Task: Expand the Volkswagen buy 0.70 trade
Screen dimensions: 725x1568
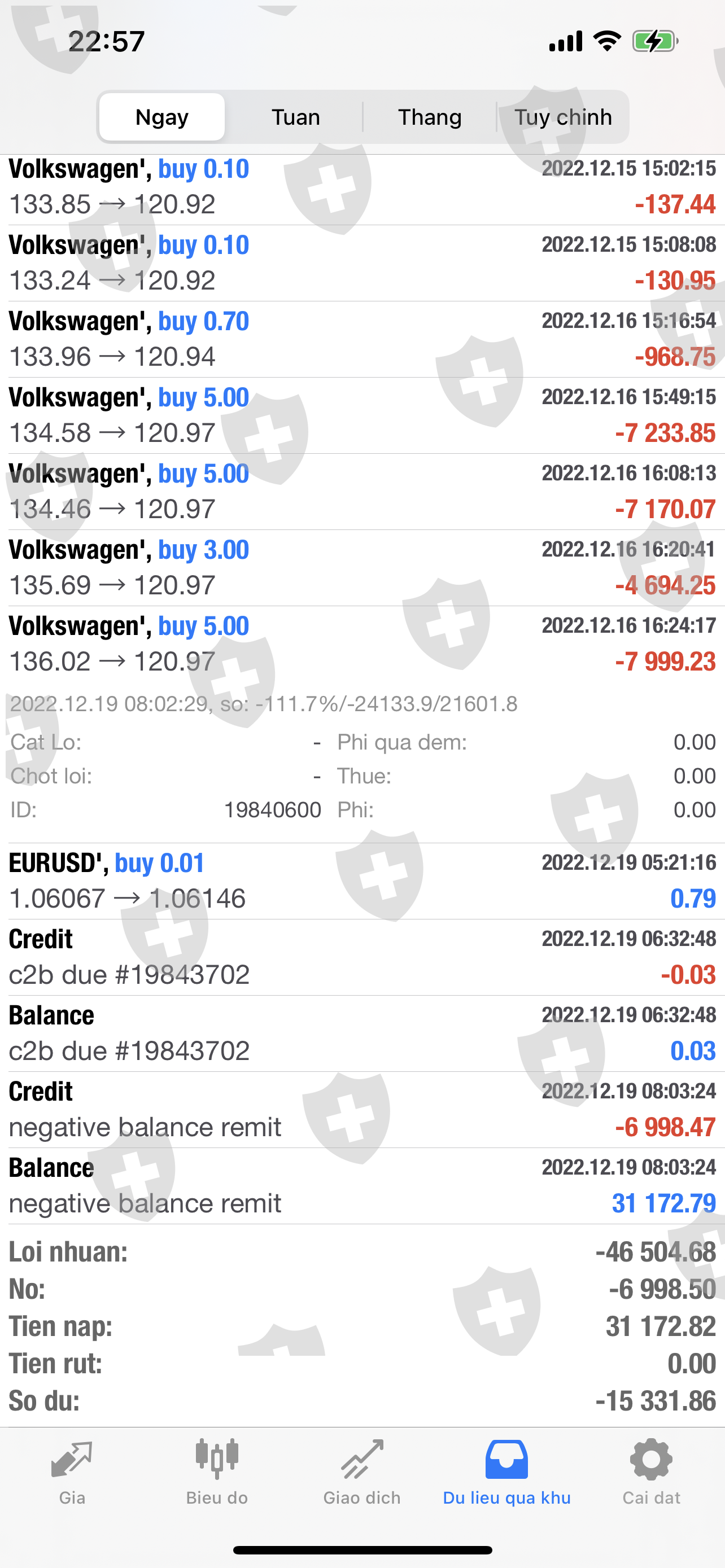Action: [362, 339]
